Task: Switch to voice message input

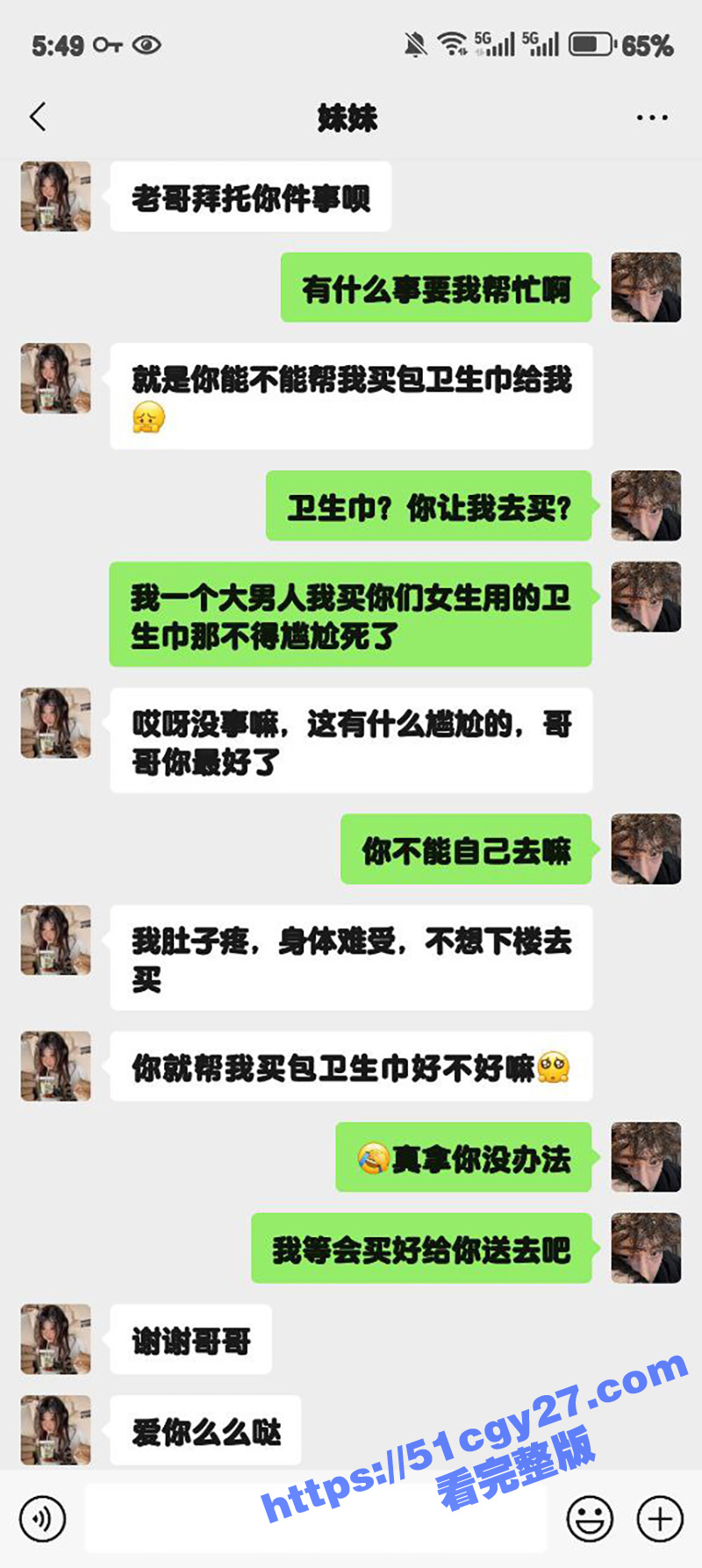Action: [42, 1518]
